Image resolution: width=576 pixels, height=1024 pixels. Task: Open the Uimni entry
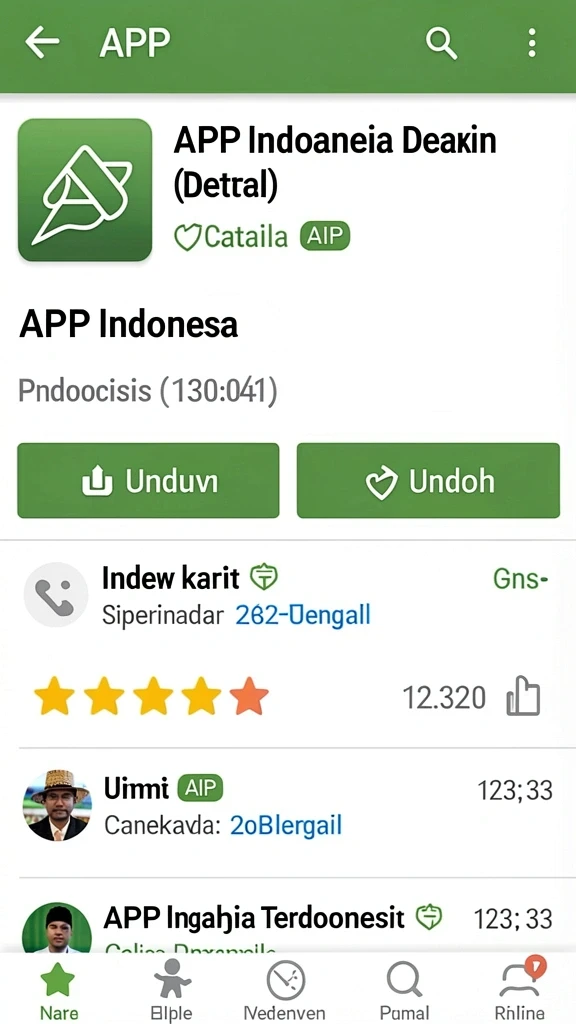[x=287, y=805]
